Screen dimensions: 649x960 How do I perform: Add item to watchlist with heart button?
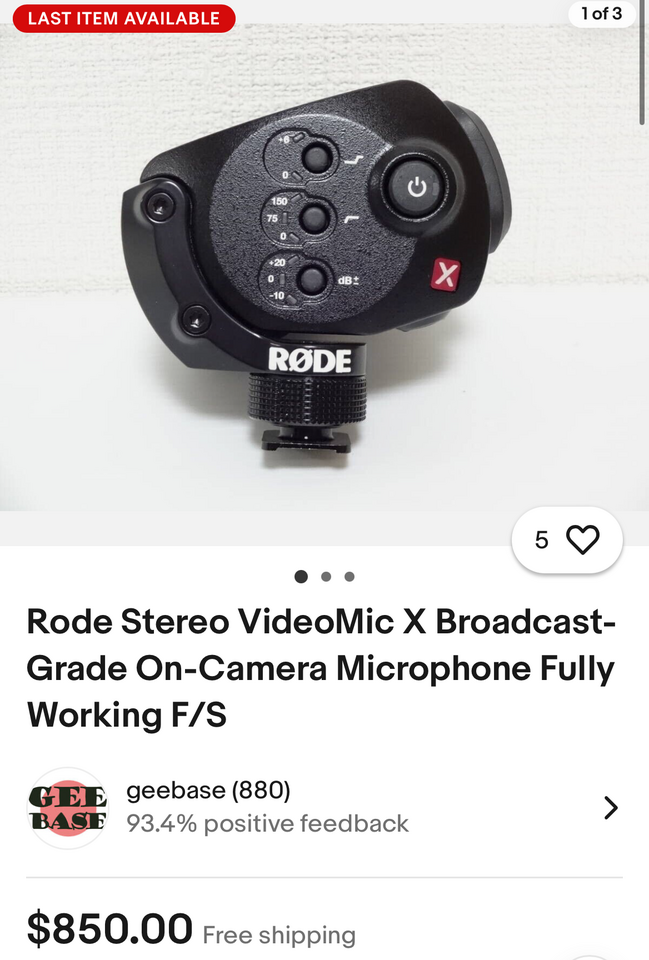(x=581, y=541)
